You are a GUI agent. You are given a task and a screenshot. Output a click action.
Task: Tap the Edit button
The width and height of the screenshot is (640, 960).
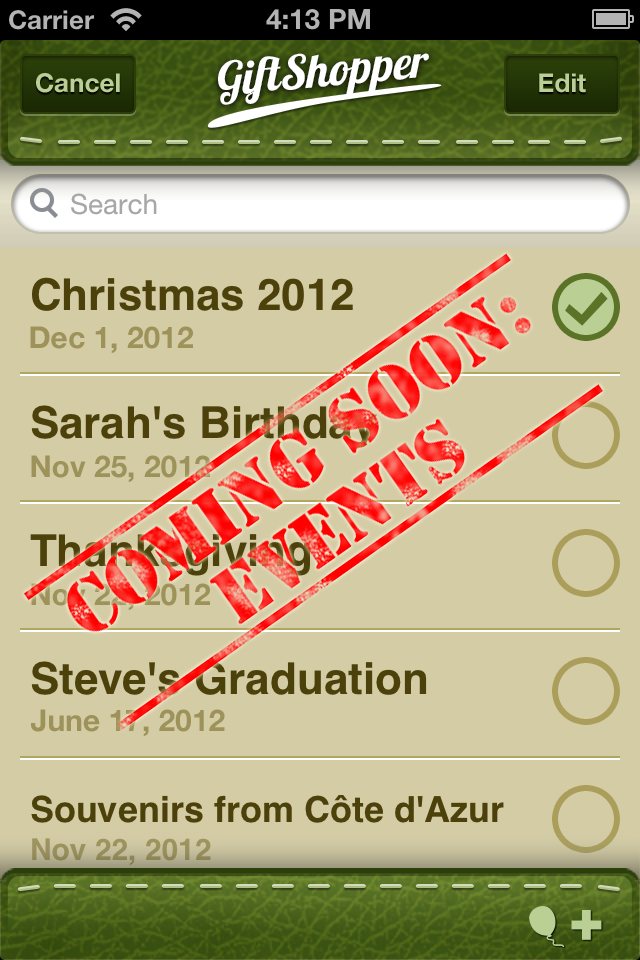click(x=561, y=84)
